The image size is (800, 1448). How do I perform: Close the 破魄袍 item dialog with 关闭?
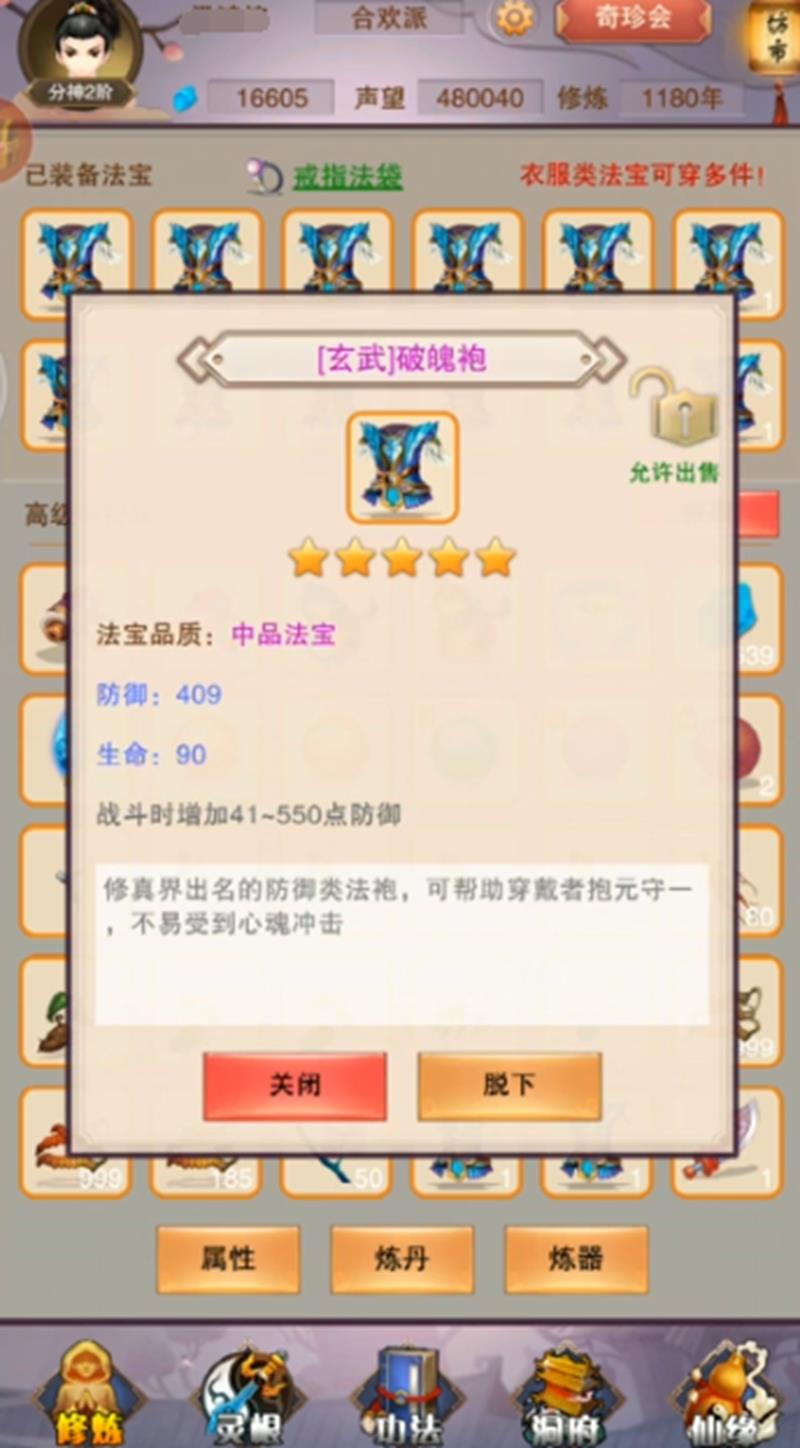click(x=294, y=1086)
